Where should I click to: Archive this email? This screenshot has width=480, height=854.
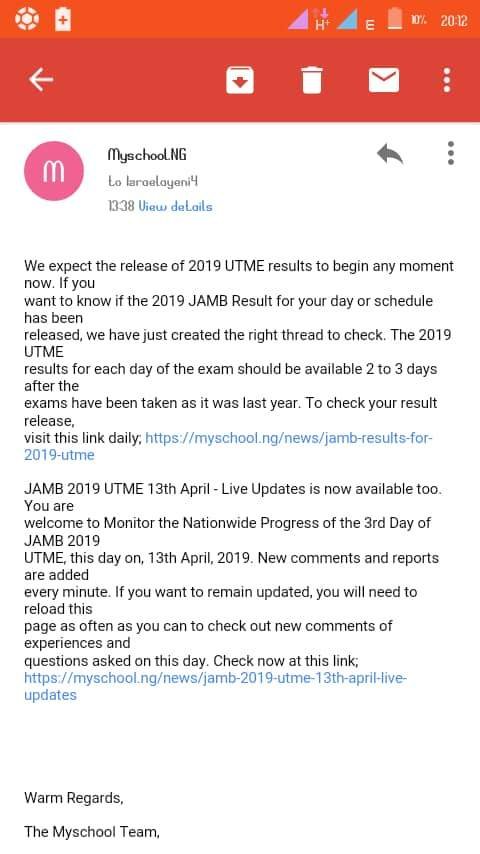click(240, 80)
